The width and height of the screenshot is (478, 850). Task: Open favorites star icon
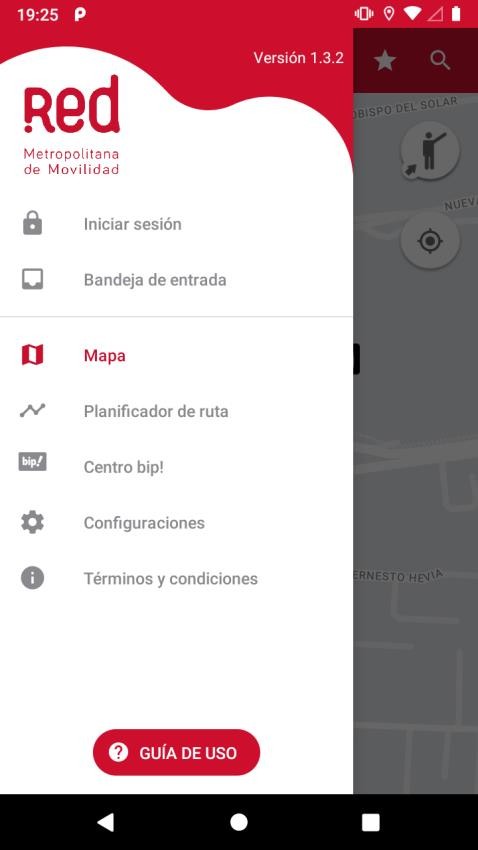pos(385,61)
